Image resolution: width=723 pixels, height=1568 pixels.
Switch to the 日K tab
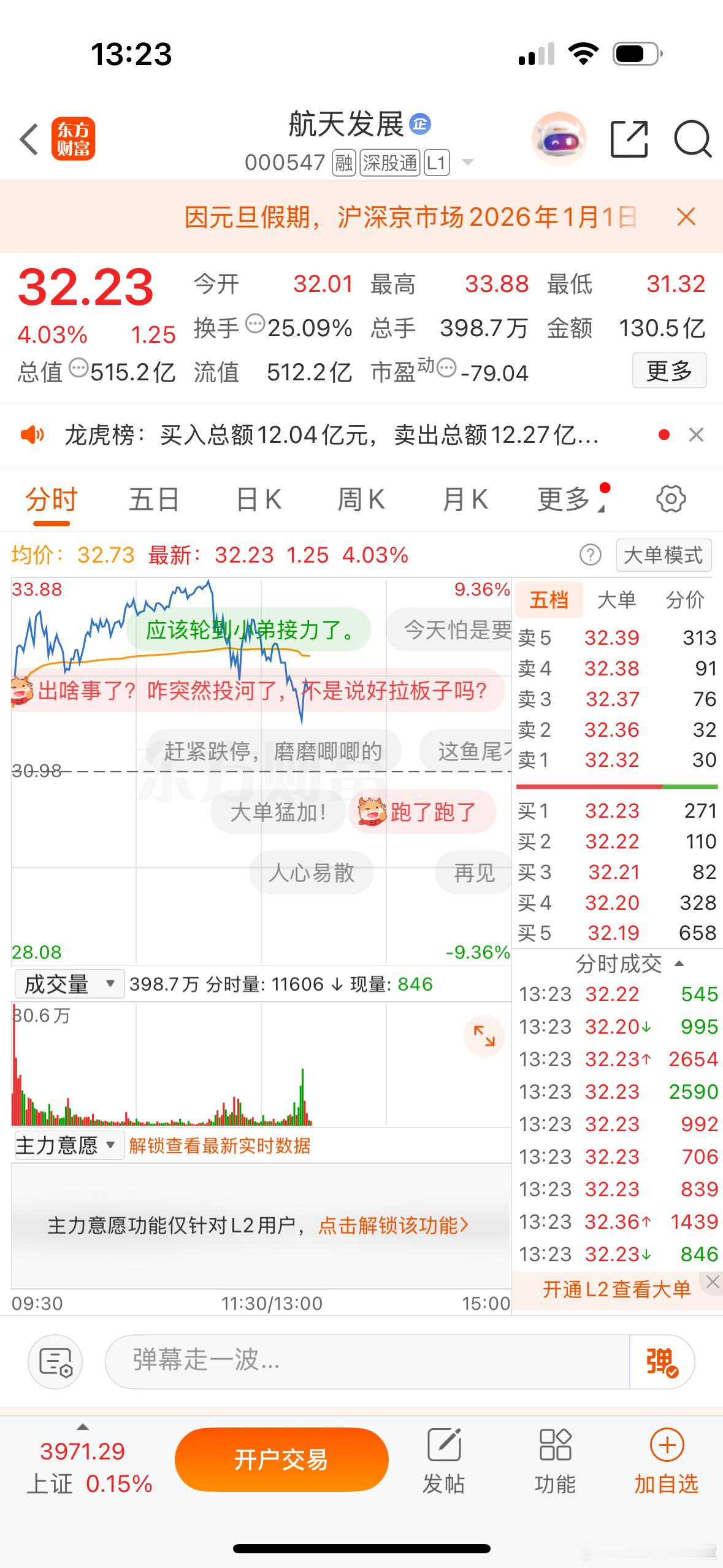258,499
